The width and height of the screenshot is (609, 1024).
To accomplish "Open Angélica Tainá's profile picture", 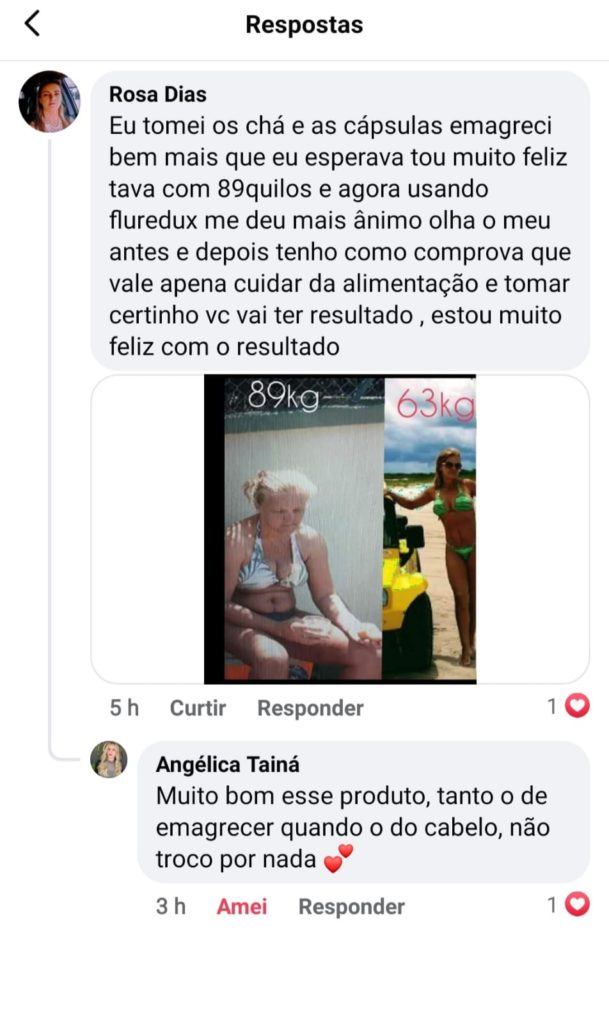I will (109, 760).
